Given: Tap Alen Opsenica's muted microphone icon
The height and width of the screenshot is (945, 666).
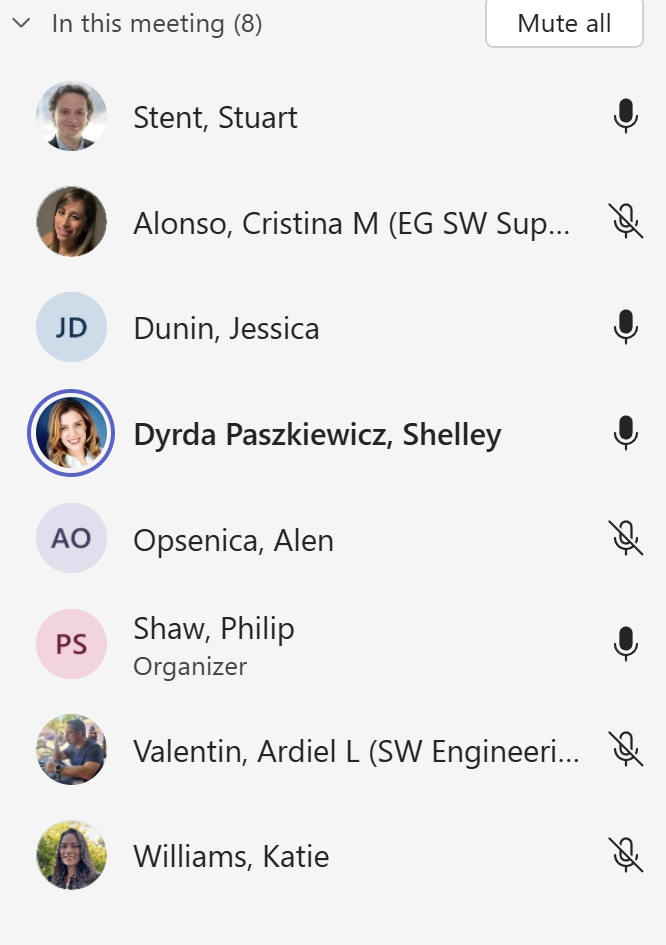Looking at the screenshot, I should [x=625, y=540].
